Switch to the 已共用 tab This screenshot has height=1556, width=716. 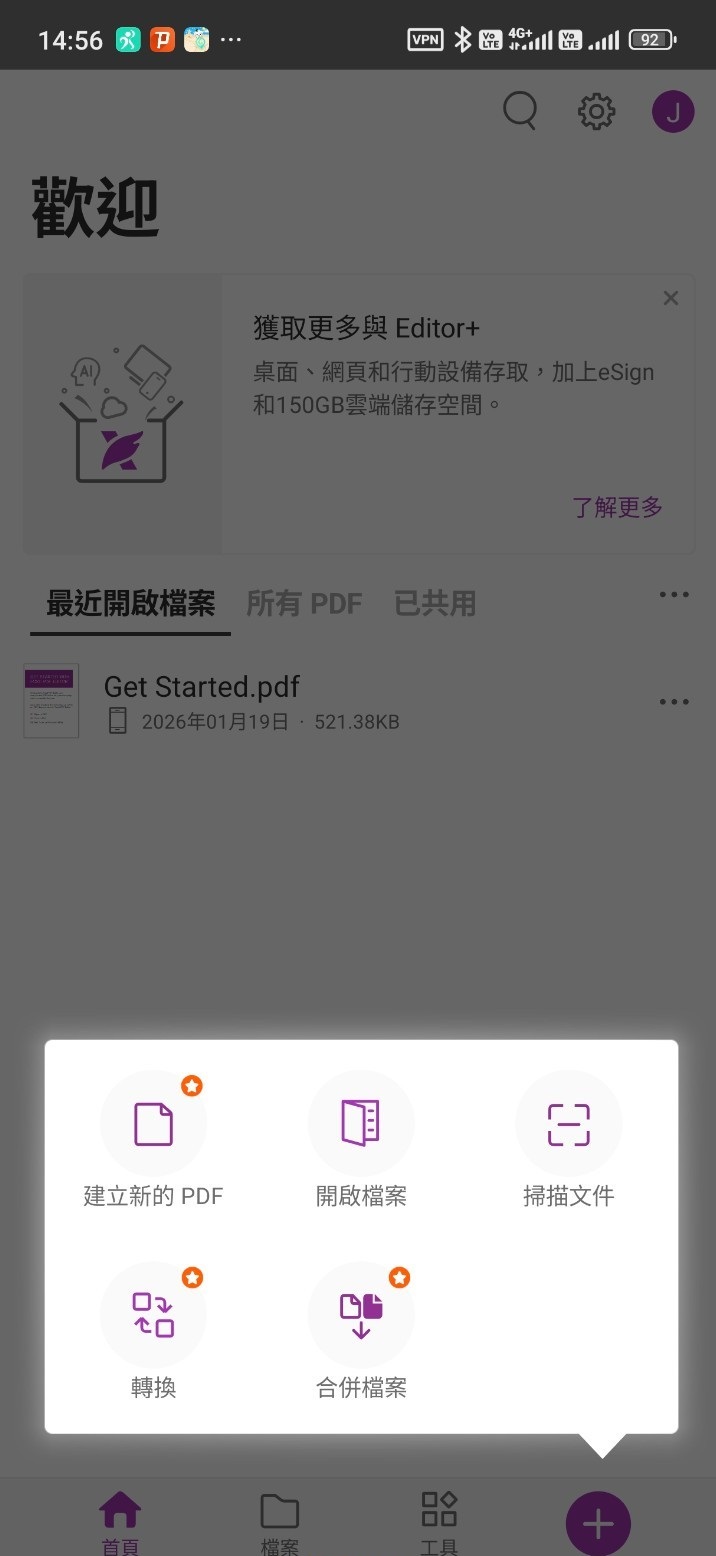435,604
